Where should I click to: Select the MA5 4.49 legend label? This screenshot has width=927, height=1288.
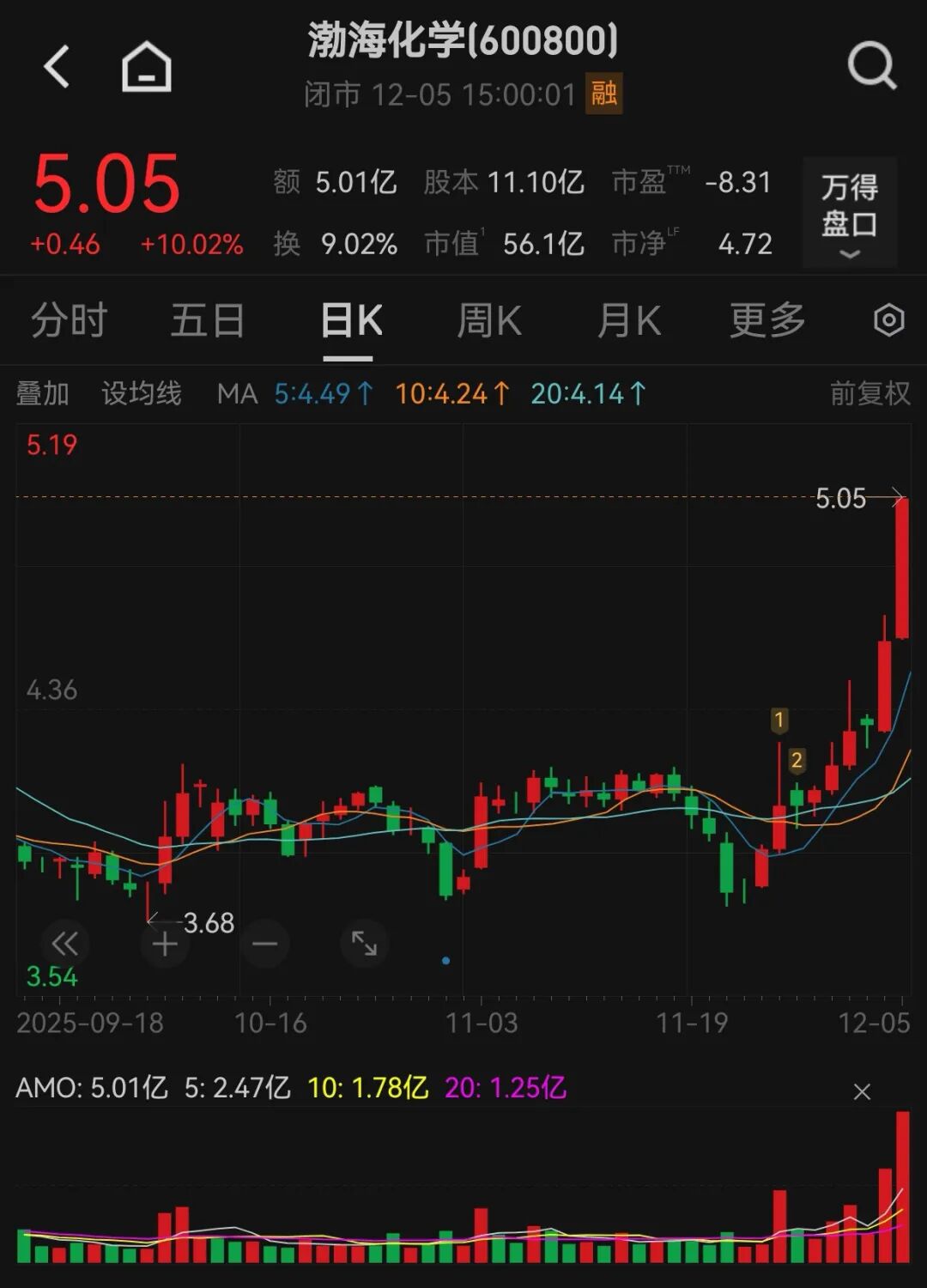tap(324, 392)
